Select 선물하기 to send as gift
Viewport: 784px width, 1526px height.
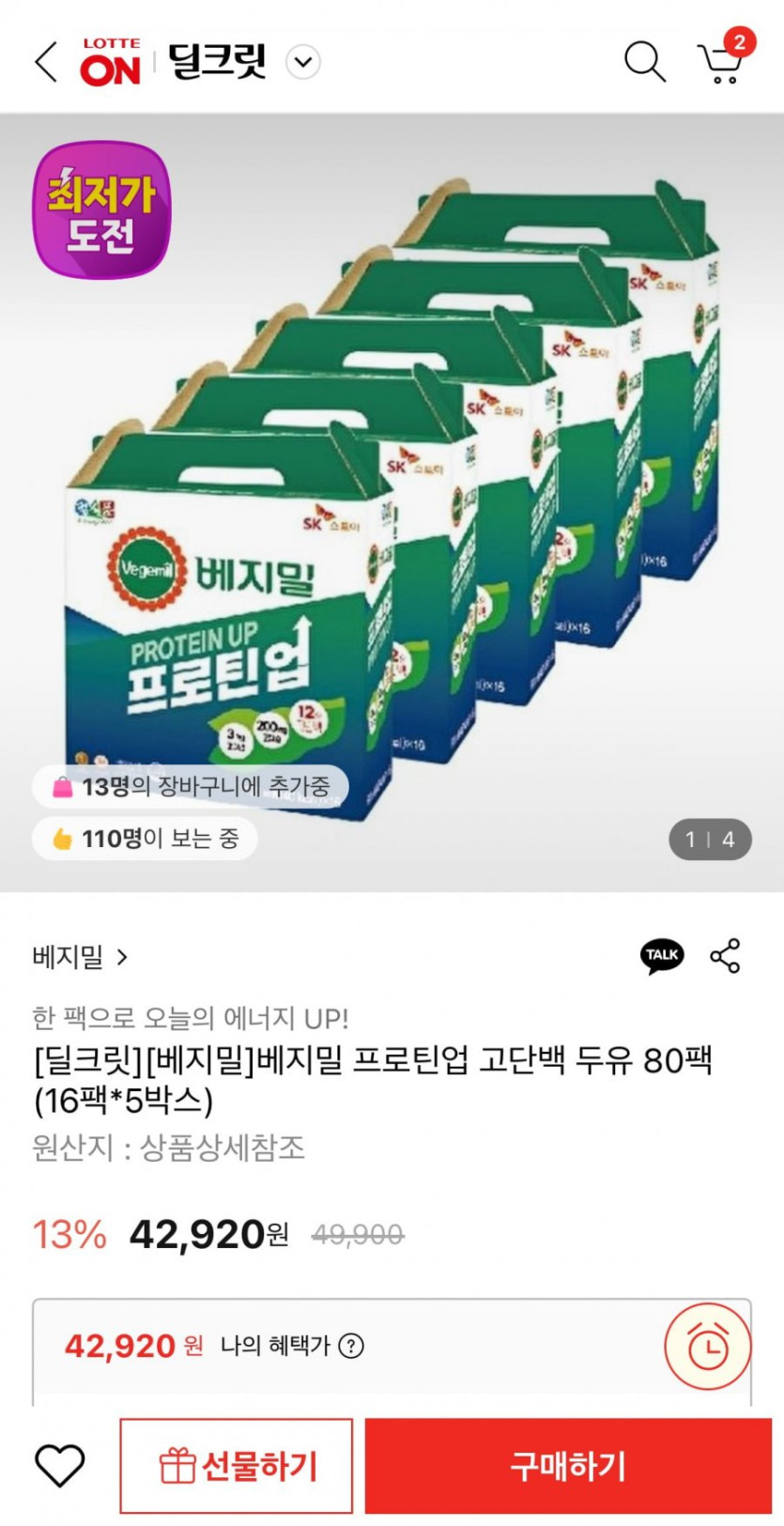click(237, 1466)
